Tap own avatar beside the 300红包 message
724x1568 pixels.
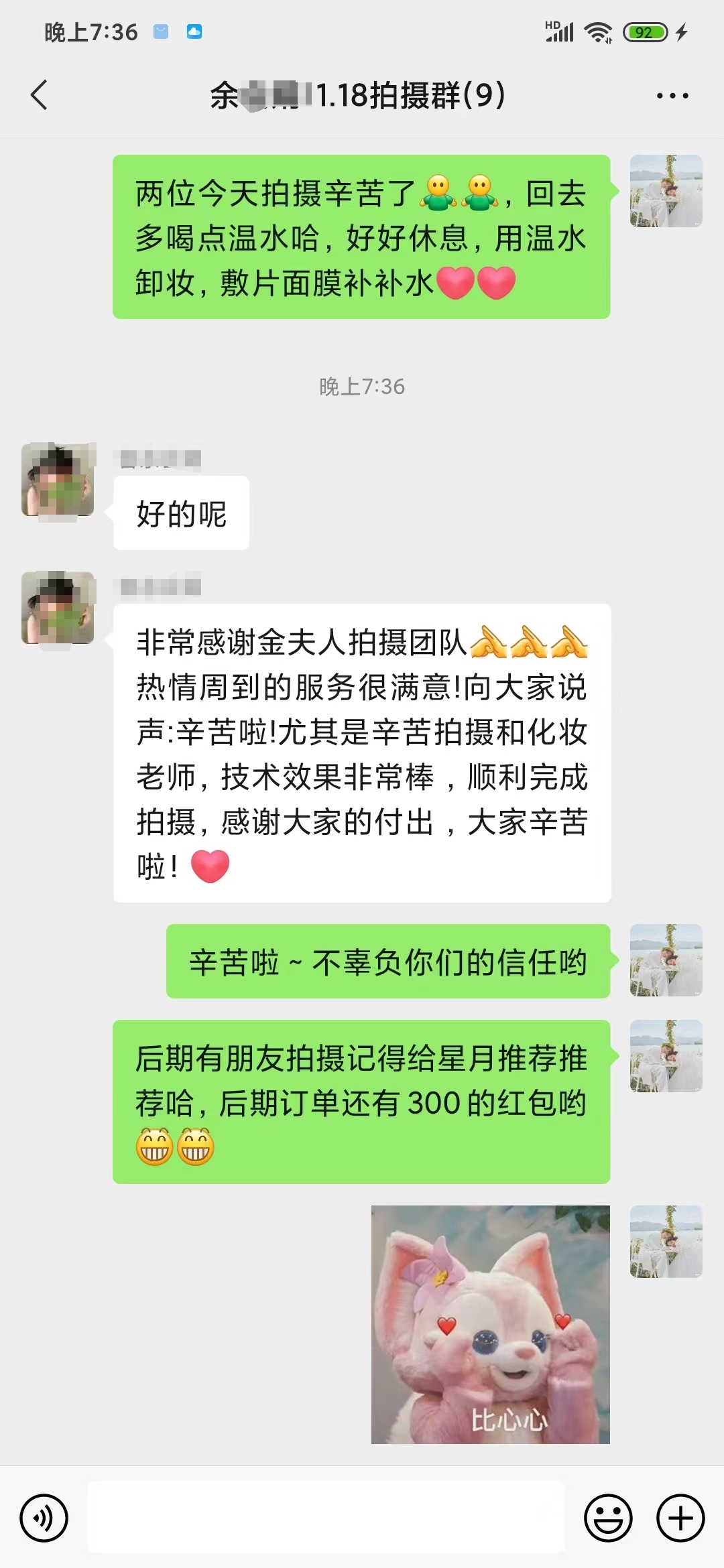coord(666,1056)
